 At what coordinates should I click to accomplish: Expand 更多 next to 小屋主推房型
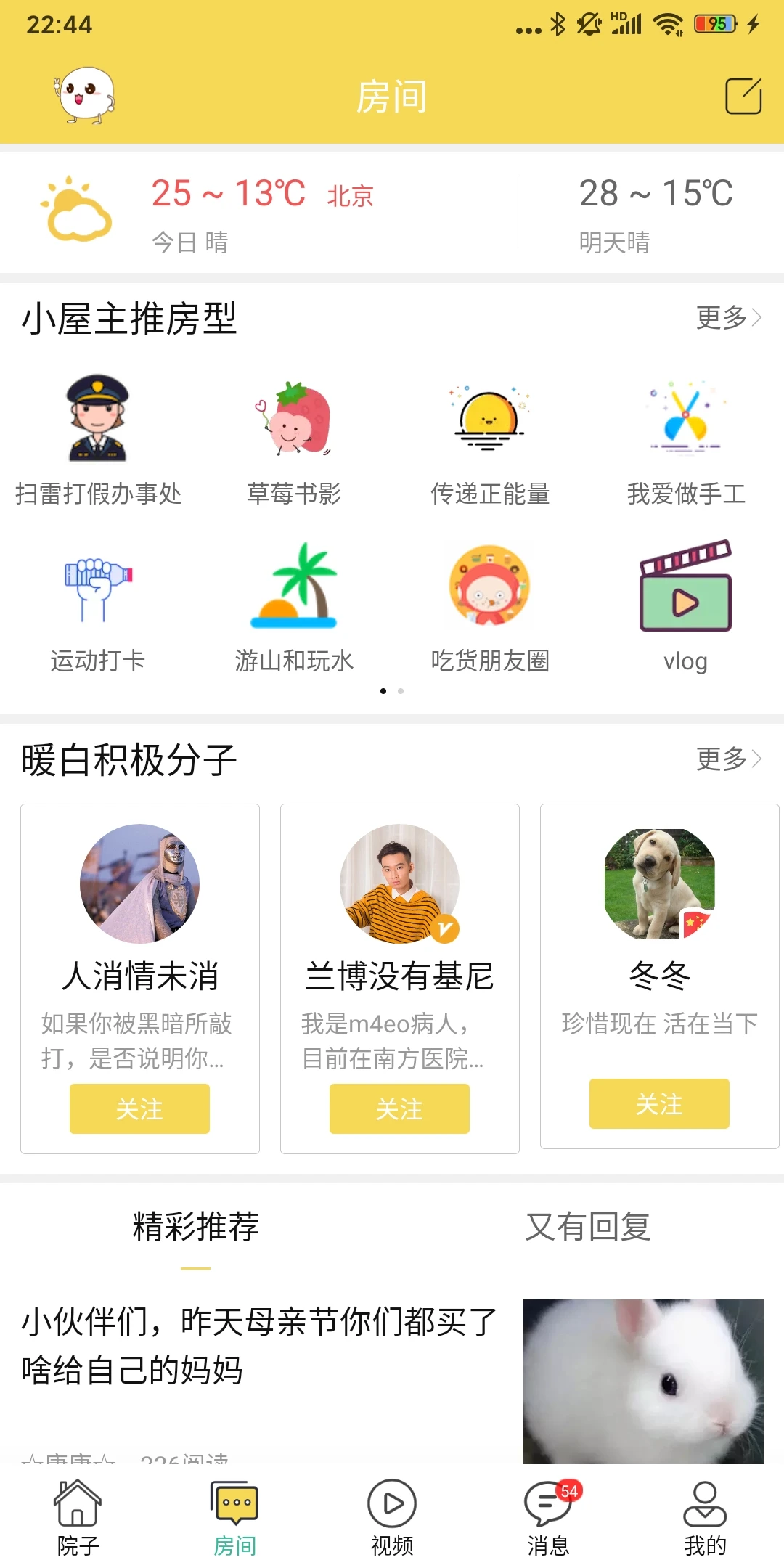pos(726,317)
